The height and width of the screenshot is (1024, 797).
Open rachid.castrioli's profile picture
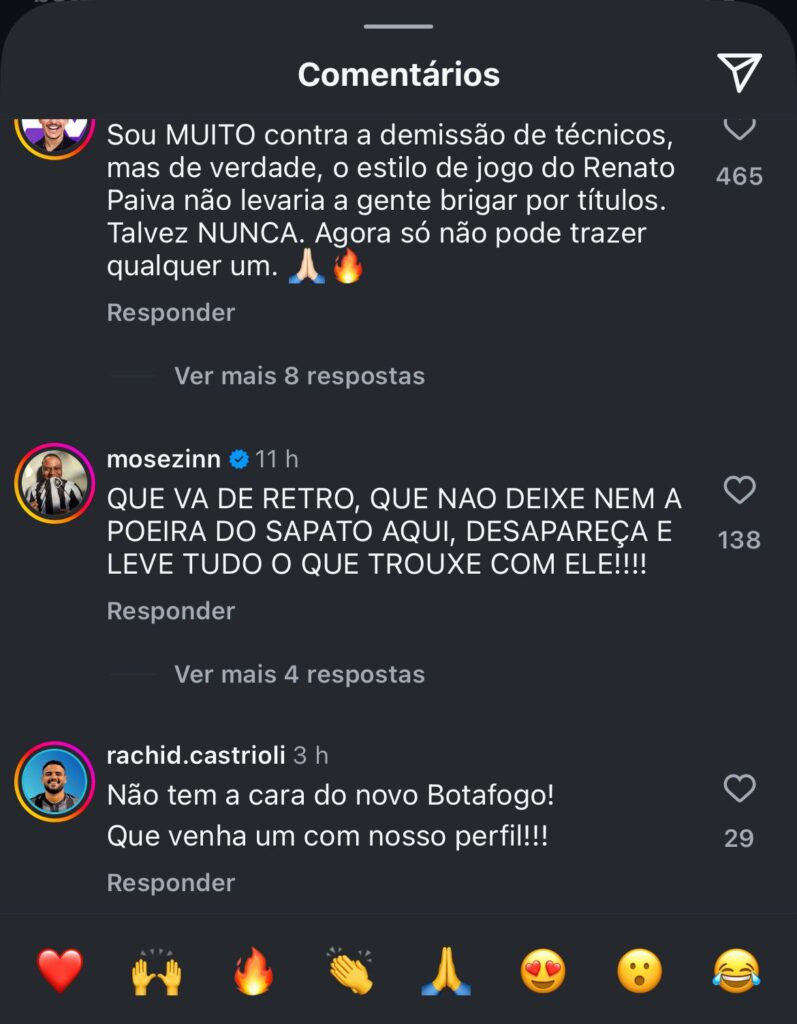55,782
